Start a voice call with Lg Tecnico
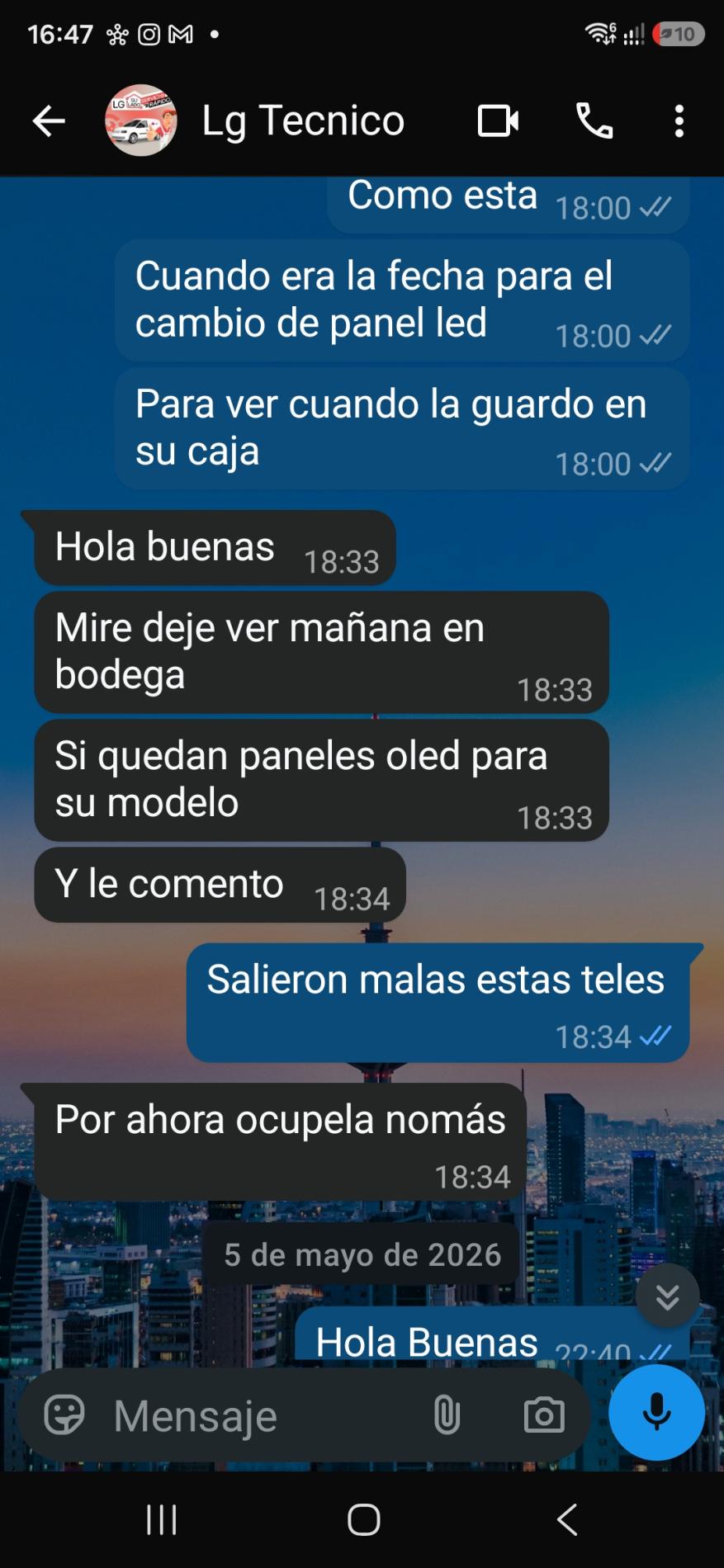Image resolution: width=724 pixels, height=1568 pixels. pyautogui.click(x=594, y=121)
